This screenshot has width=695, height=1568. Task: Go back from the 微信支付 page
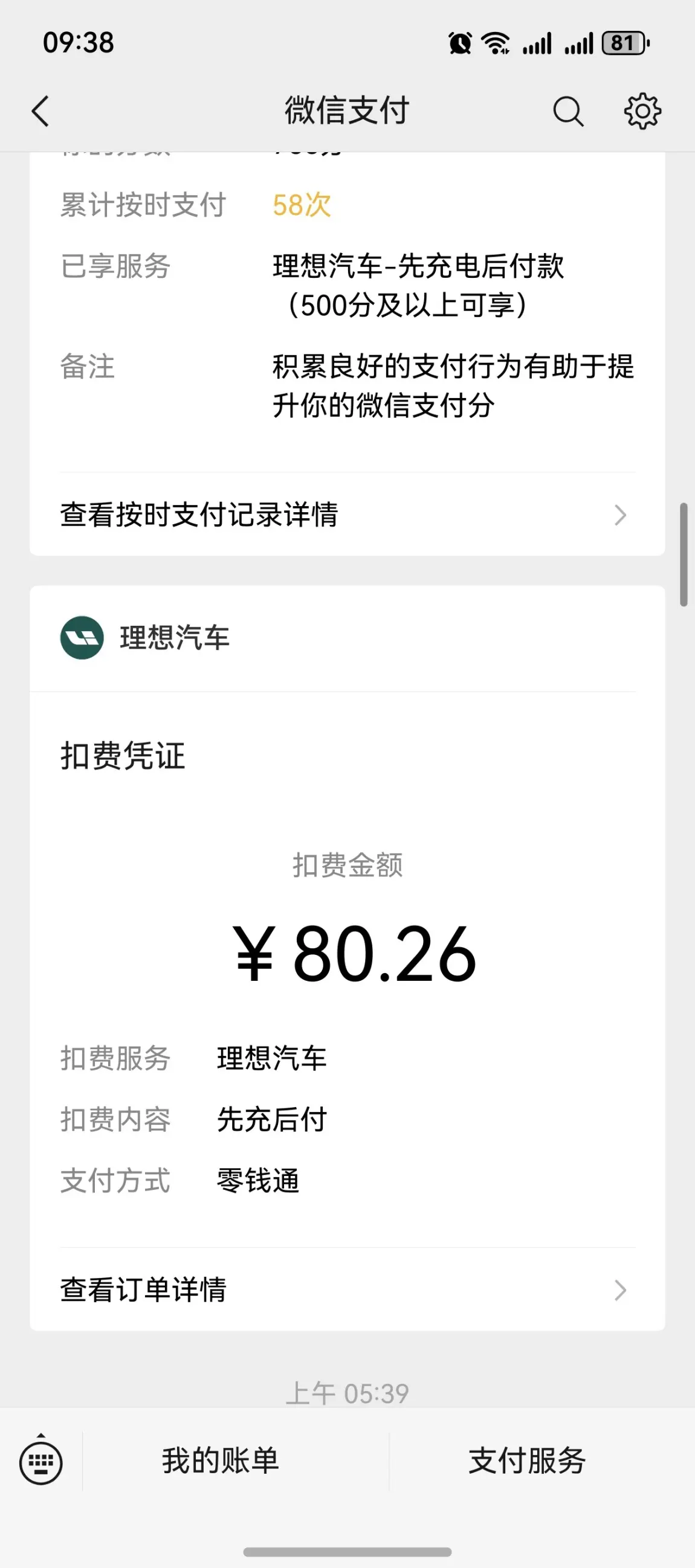click(40, 111)
